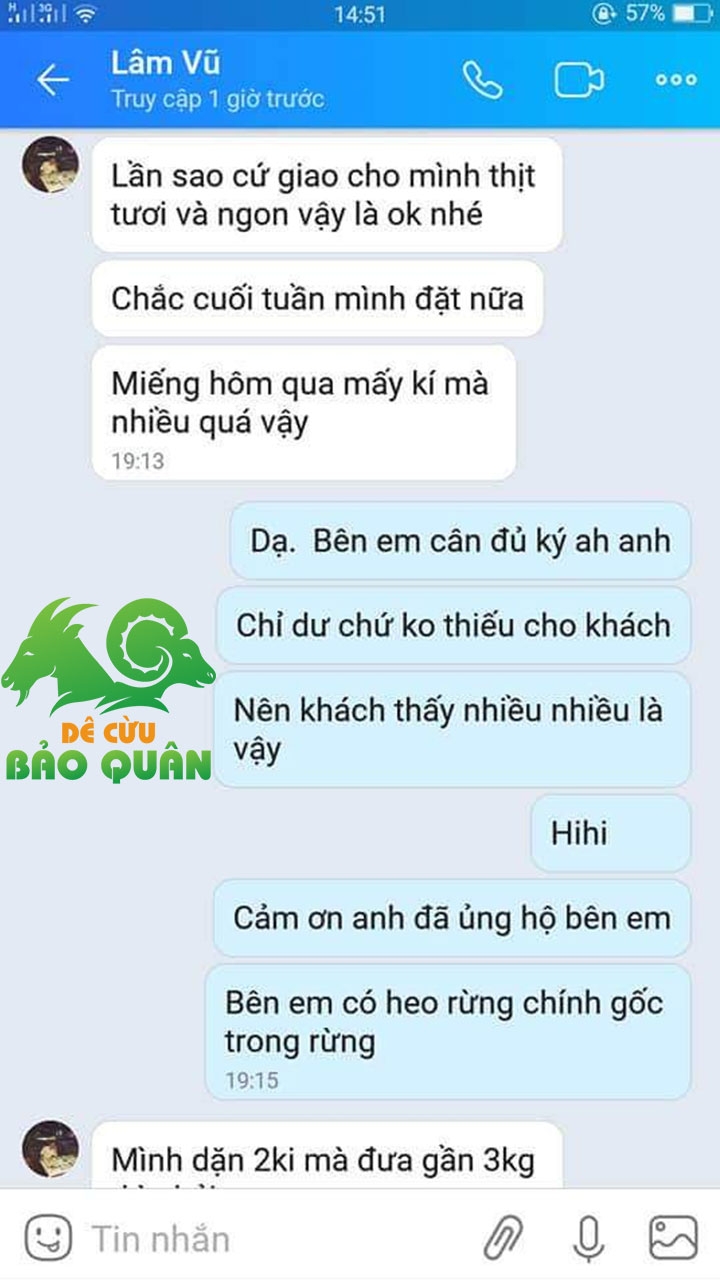Start a video call with Lâm Vũ
Image resolution: width=720 pixels, height=1280 pixels.
click(x=579, y=80)
